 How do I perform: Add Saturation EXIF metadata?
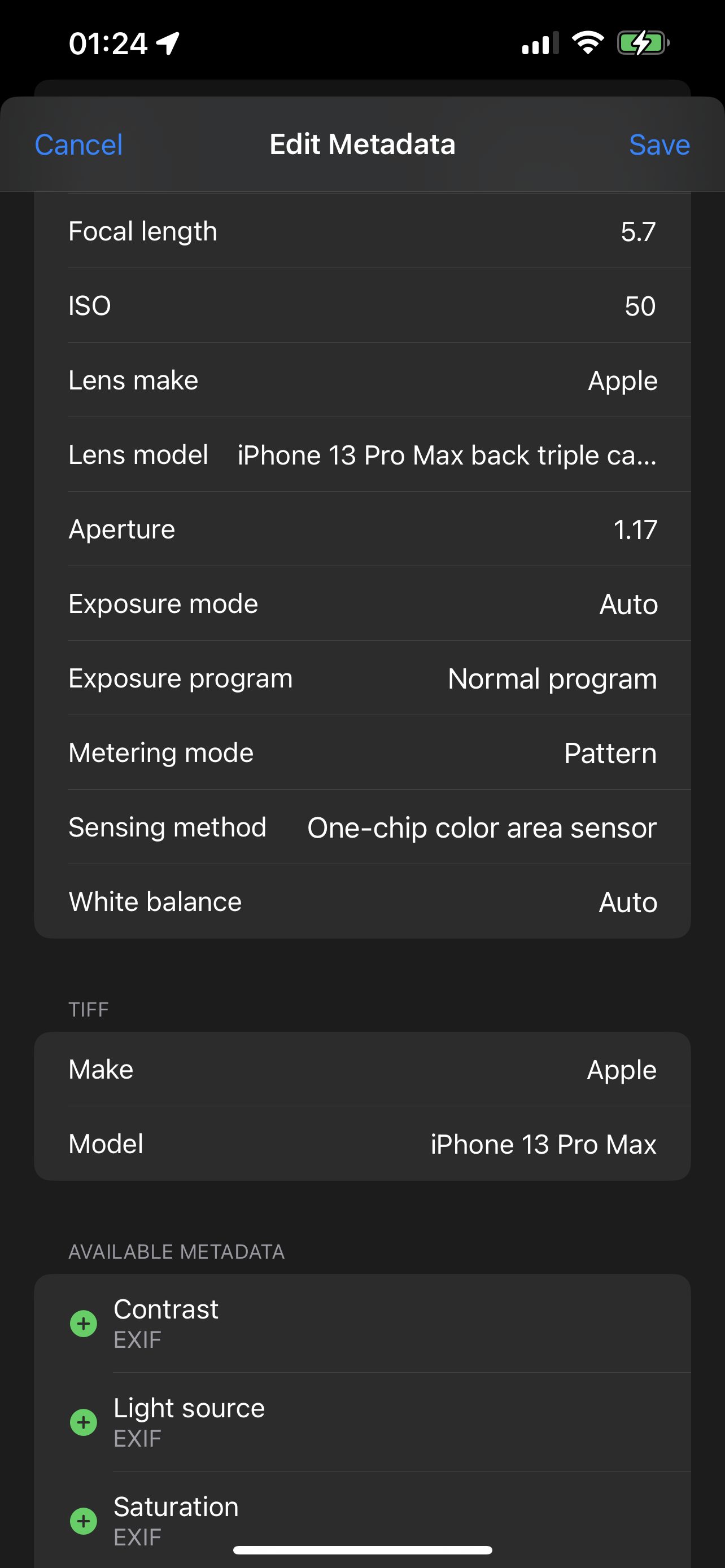(84, 1521)
